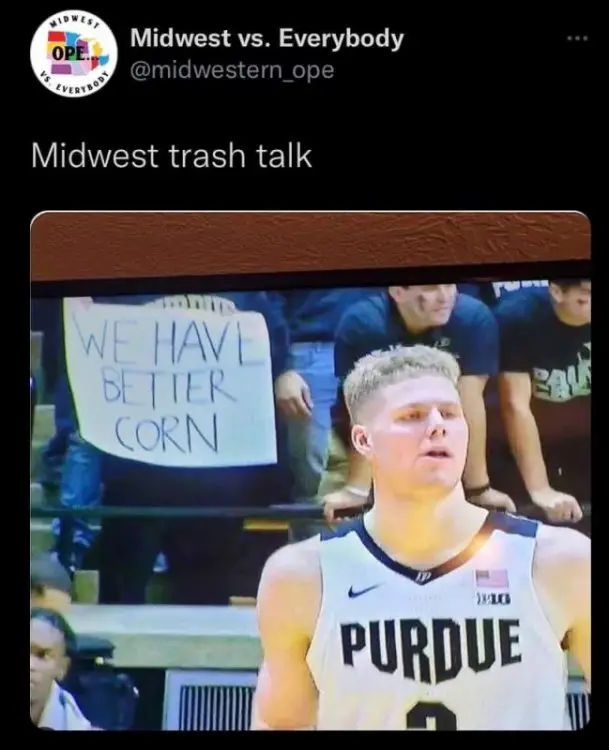Open the tweet's three-dot overflow menu
609x750 pixels.
(x=577, y=39)
